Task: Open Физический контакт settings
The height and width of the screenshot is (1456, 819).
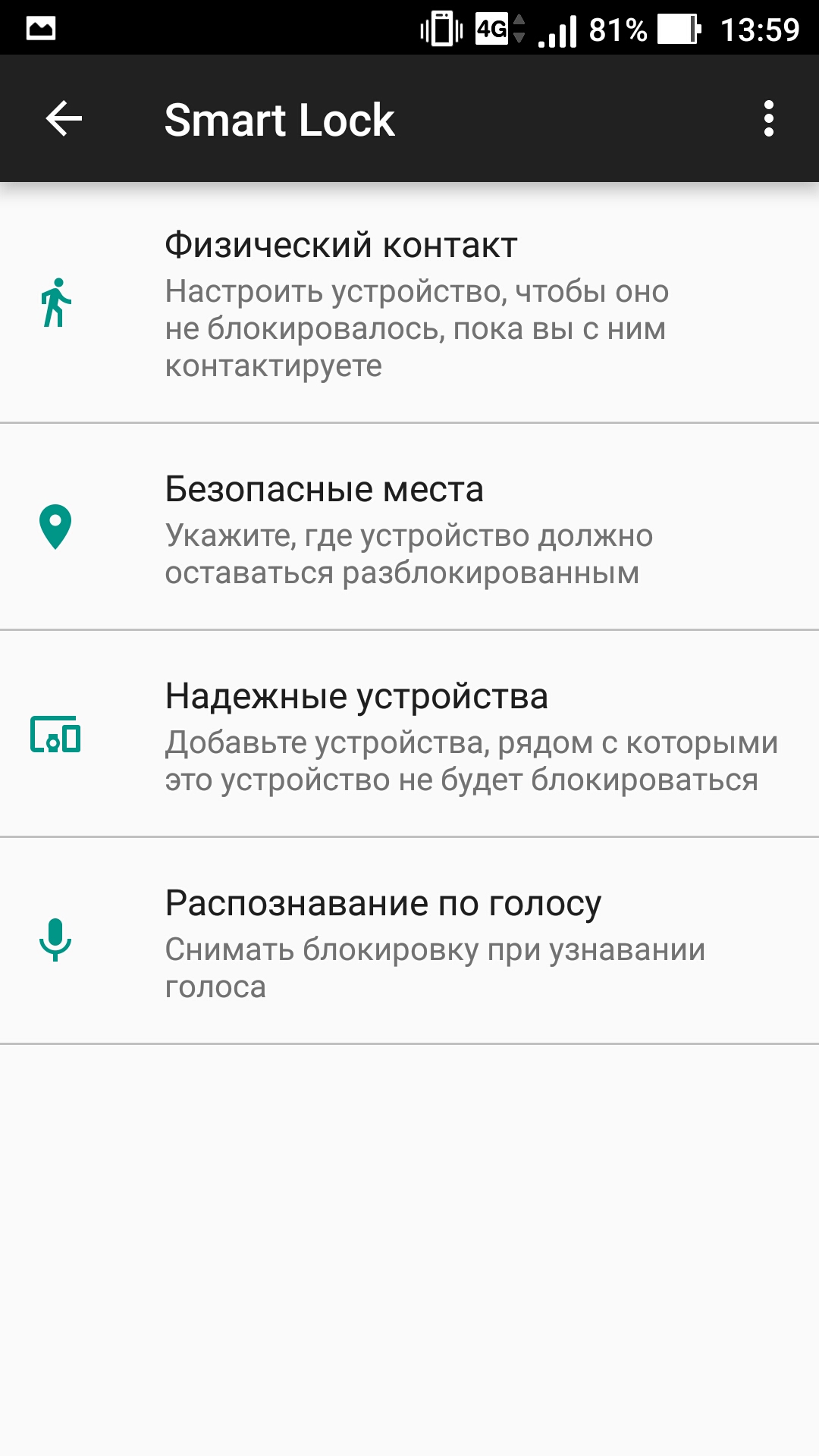Action: tap(409, 303)
